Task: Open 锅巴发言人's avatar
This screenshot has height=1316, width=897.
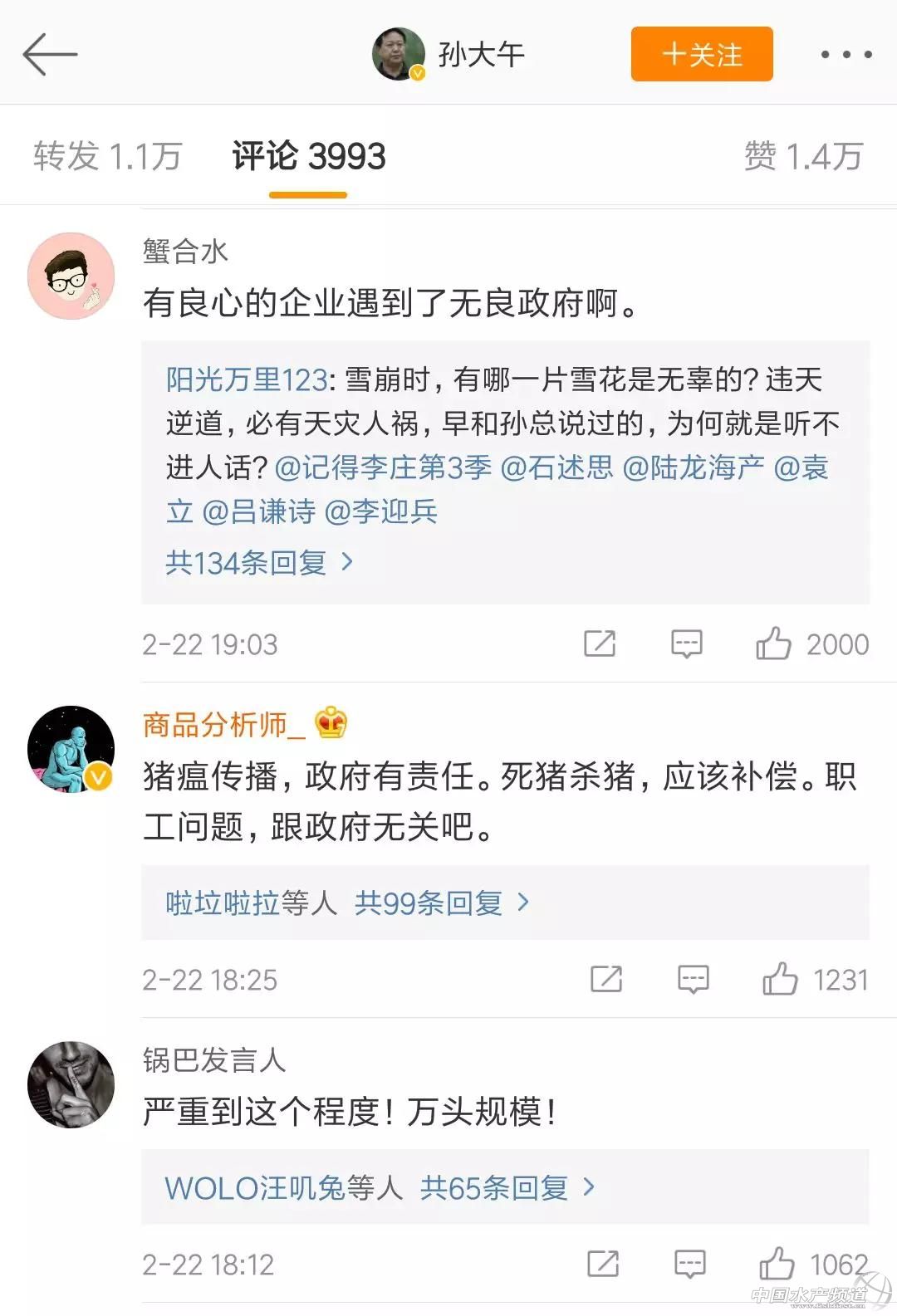Action: coord(71,1084)
